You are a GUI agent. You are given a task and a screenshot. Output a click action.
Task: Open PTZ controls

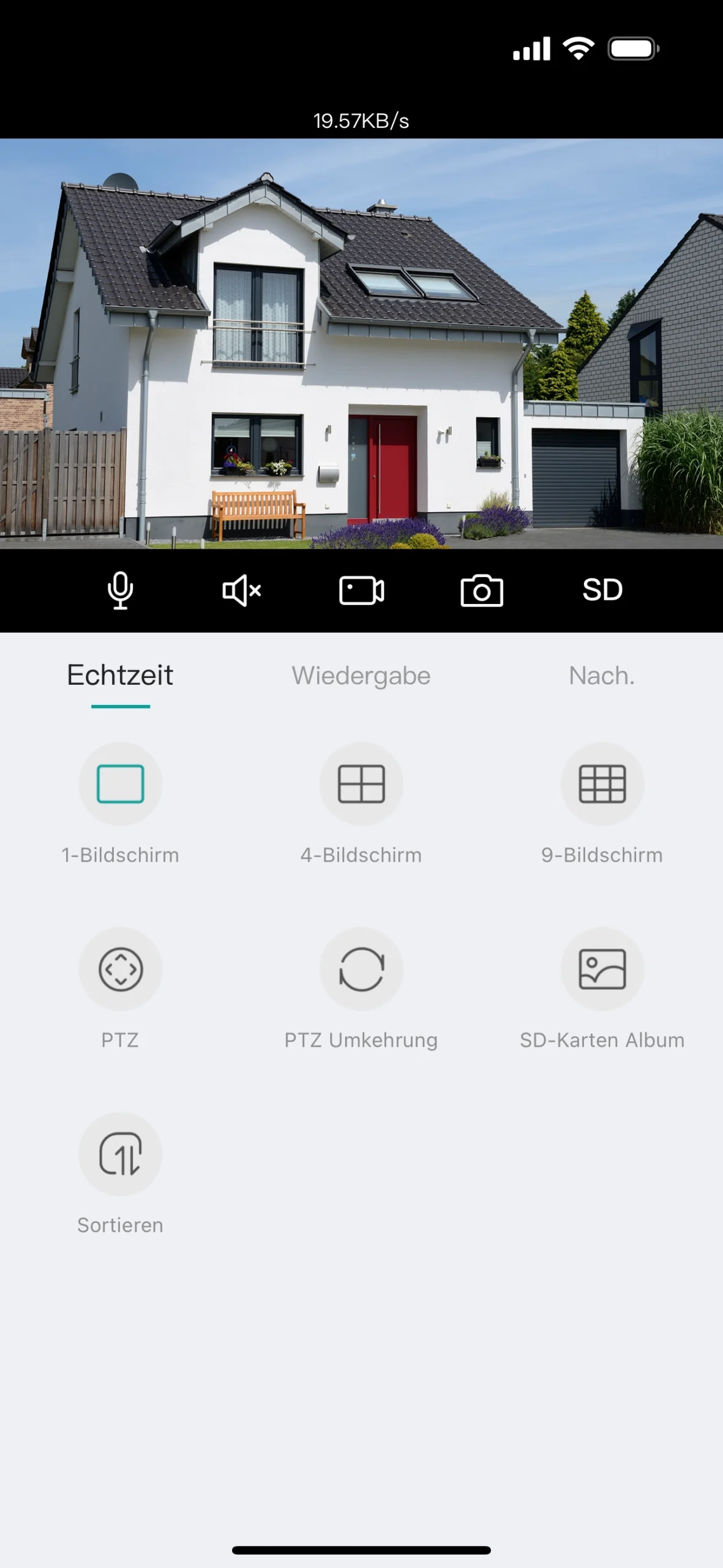[121, 969]
